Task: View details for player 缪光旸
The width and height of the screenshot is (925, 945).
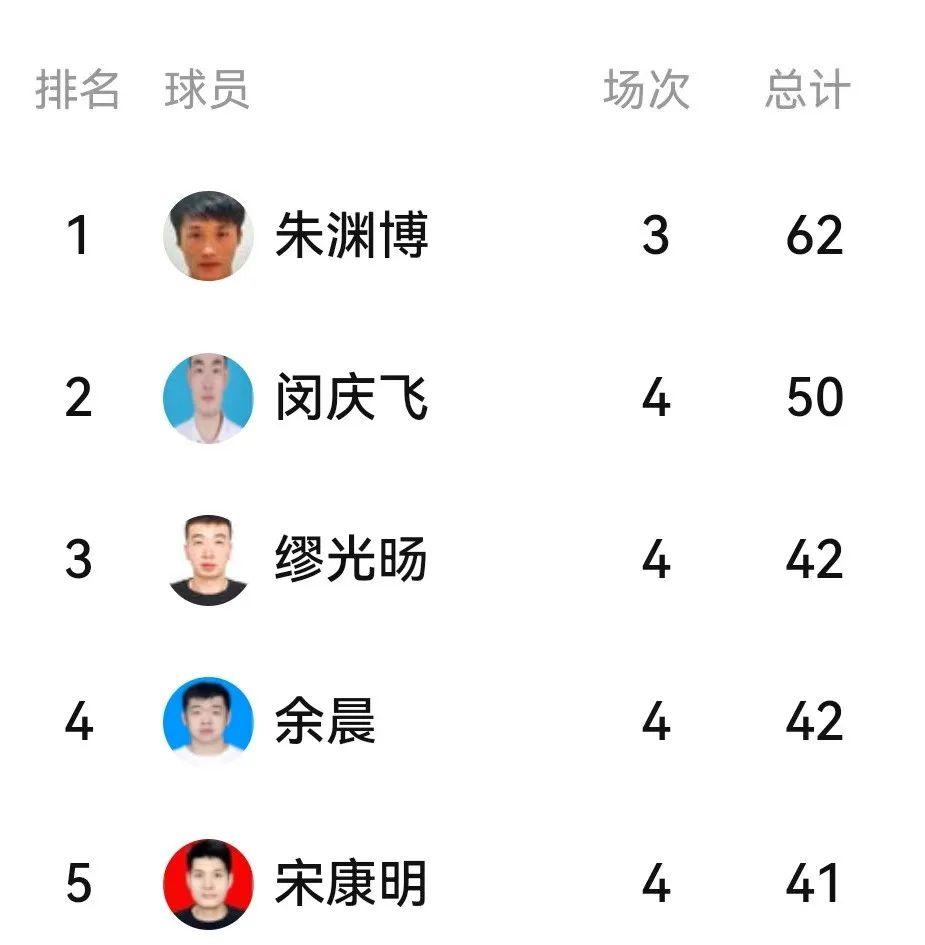Action: tap(351, 560)
